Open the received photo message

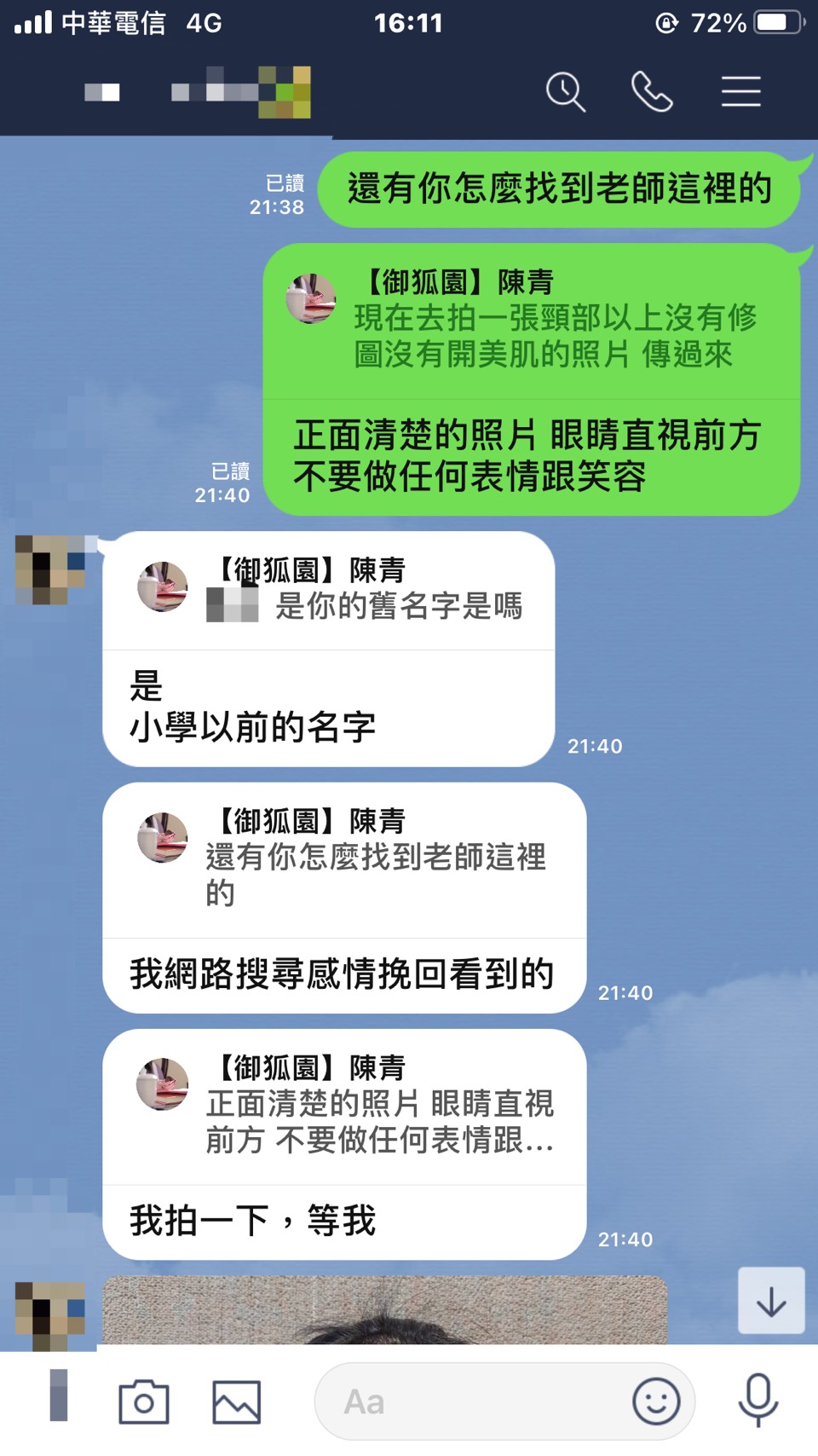pyautogui.click(x=383, y=1311)
